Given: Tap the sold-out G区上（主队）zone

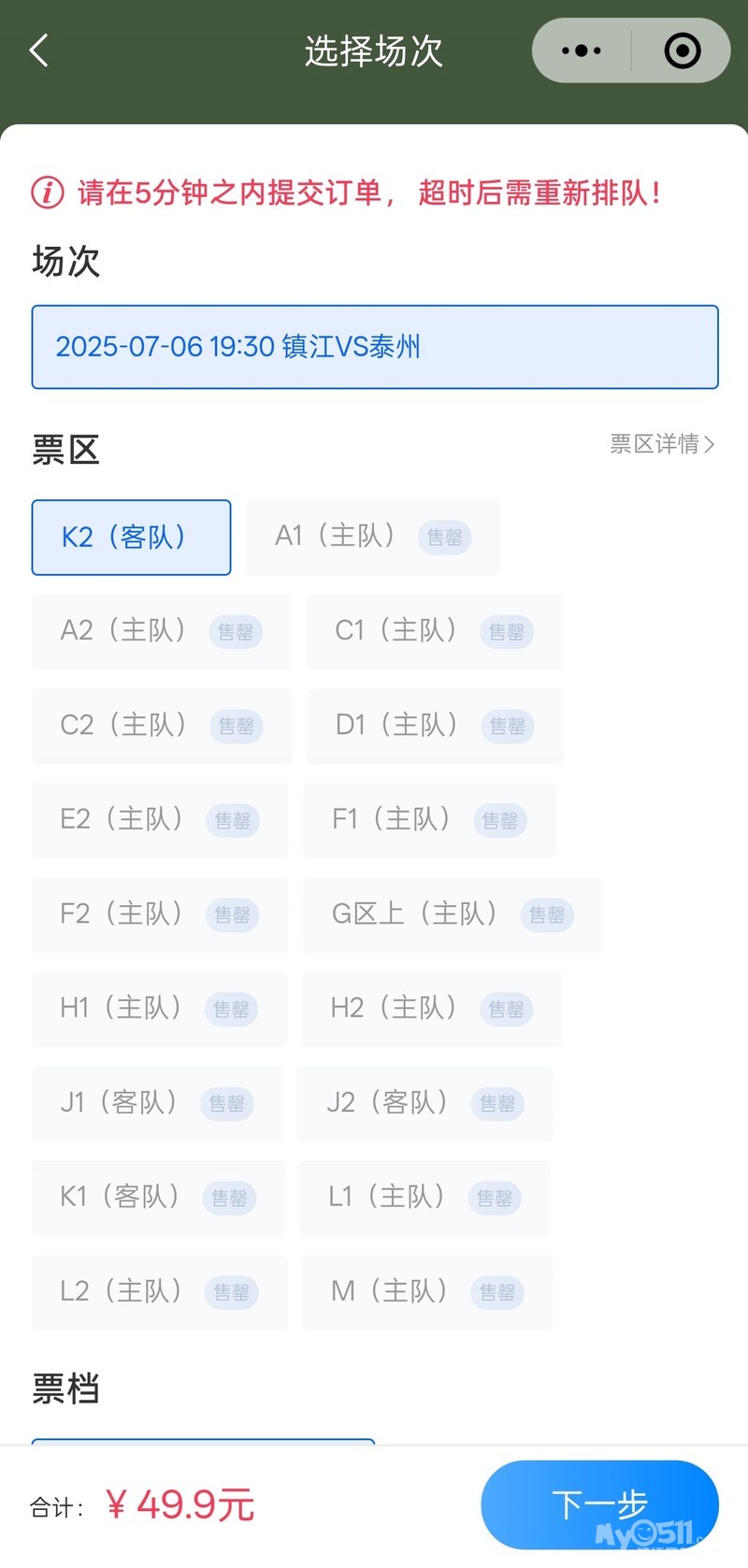Looking at the screenshot, I should click(453, 914).
